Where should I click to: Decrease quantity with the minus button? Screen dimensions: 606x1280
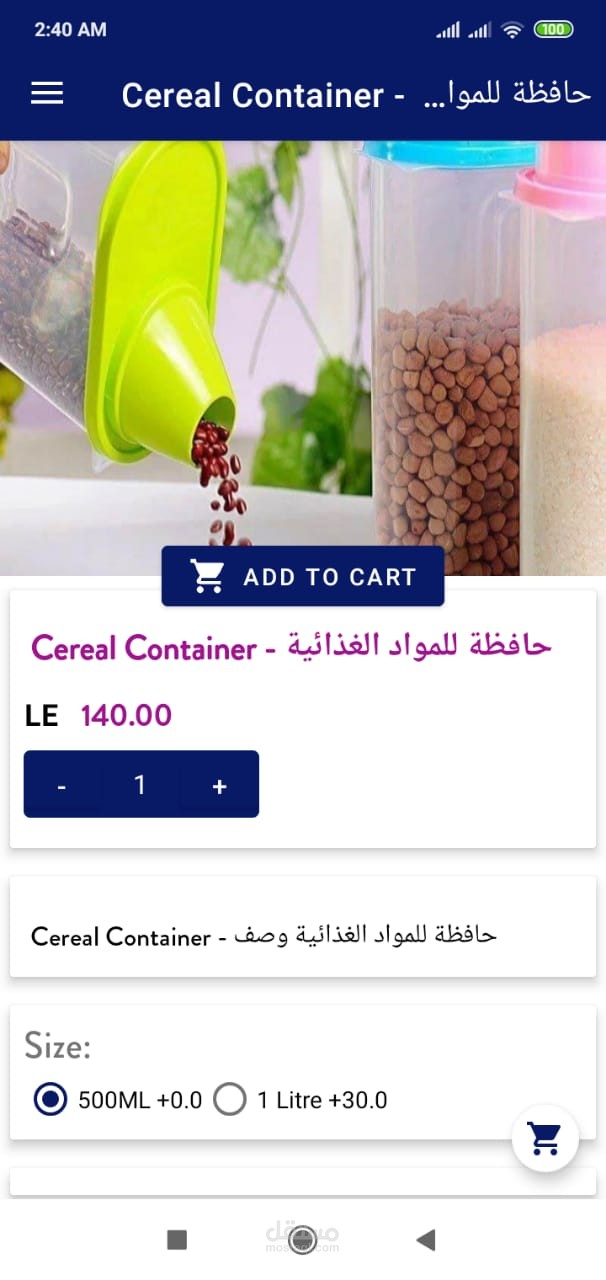click(x=62, y=786)
